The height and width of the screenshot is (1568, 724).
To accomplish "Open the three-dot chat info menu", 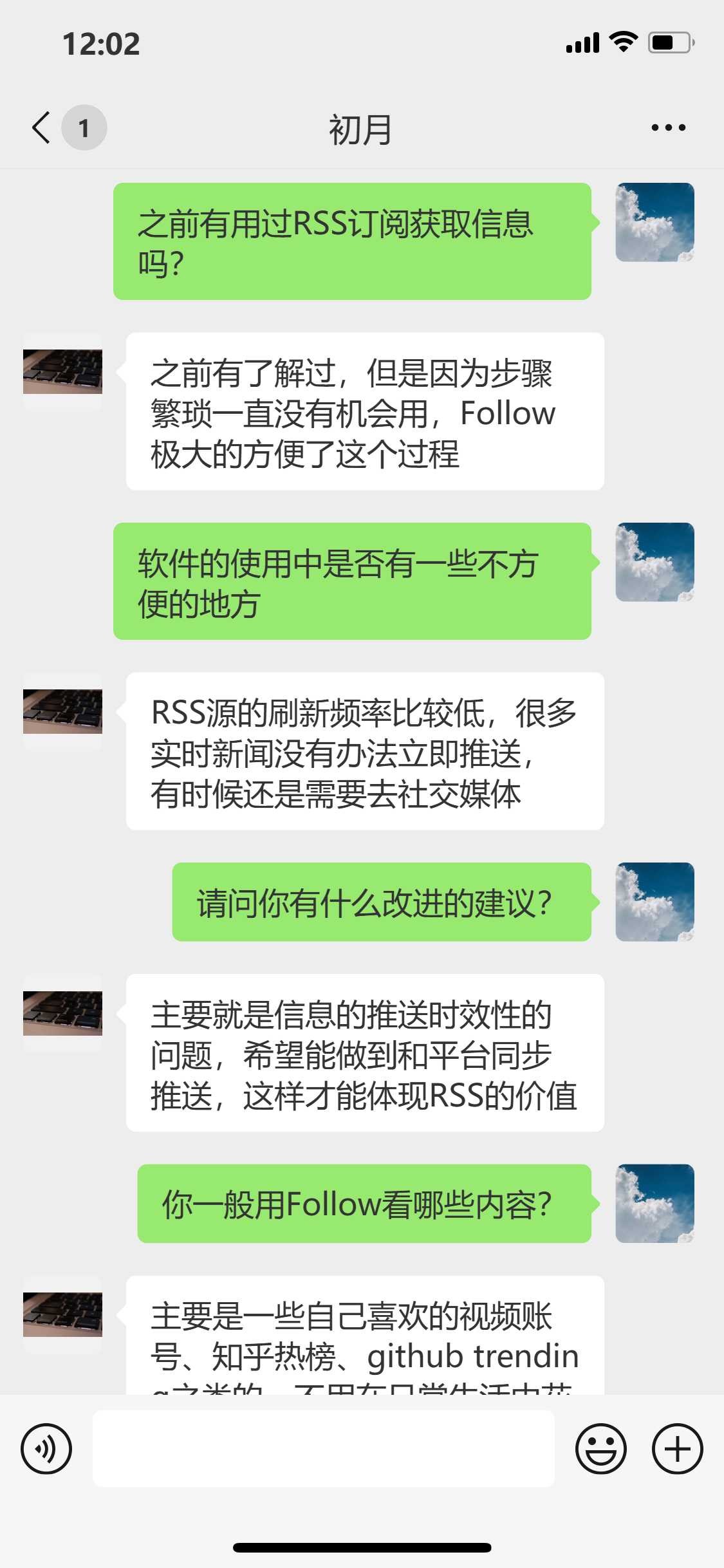I will (668, 127).
